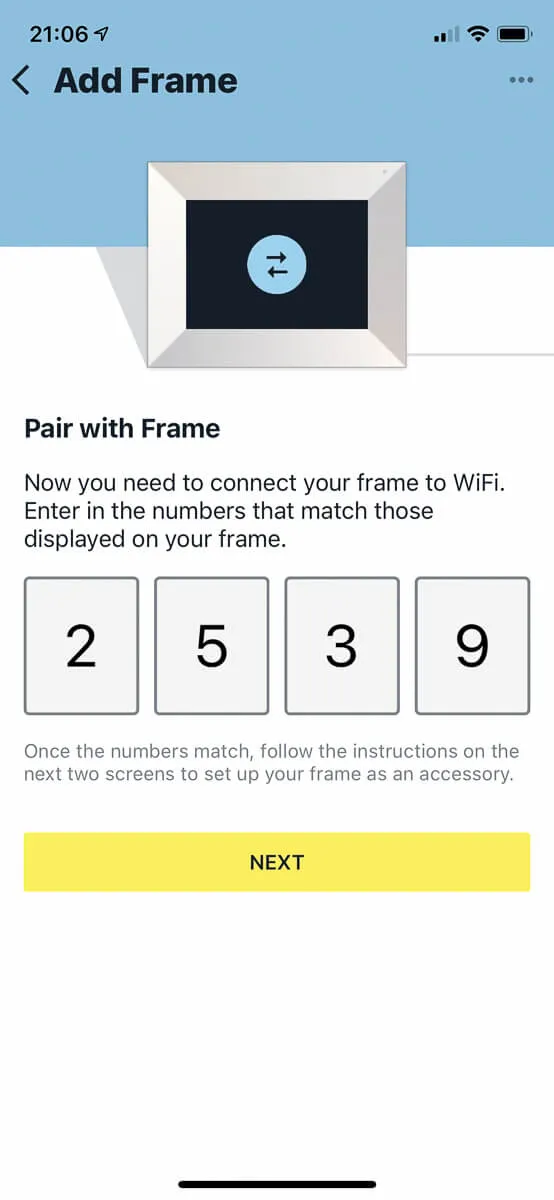
Task: Select the third digit box showing 3
Action: 342,646
